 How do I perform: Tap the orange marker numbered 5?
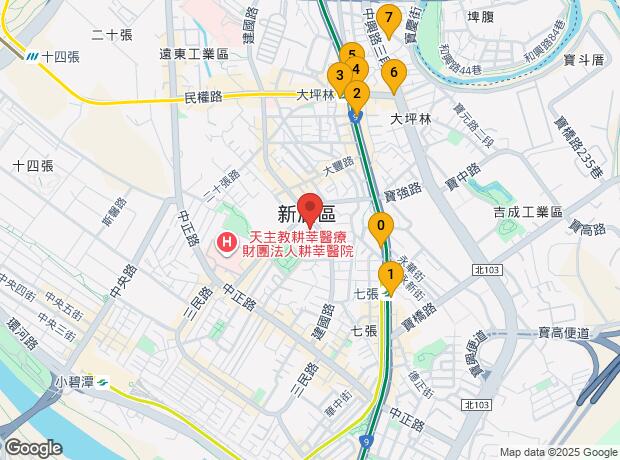coord(349,56)
